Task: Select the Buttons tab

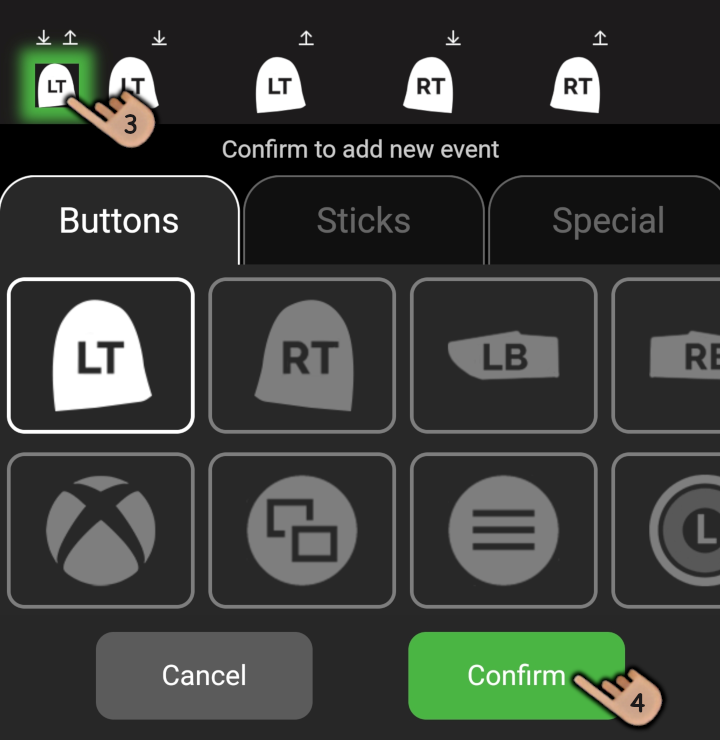Action: tap(119, 221)
